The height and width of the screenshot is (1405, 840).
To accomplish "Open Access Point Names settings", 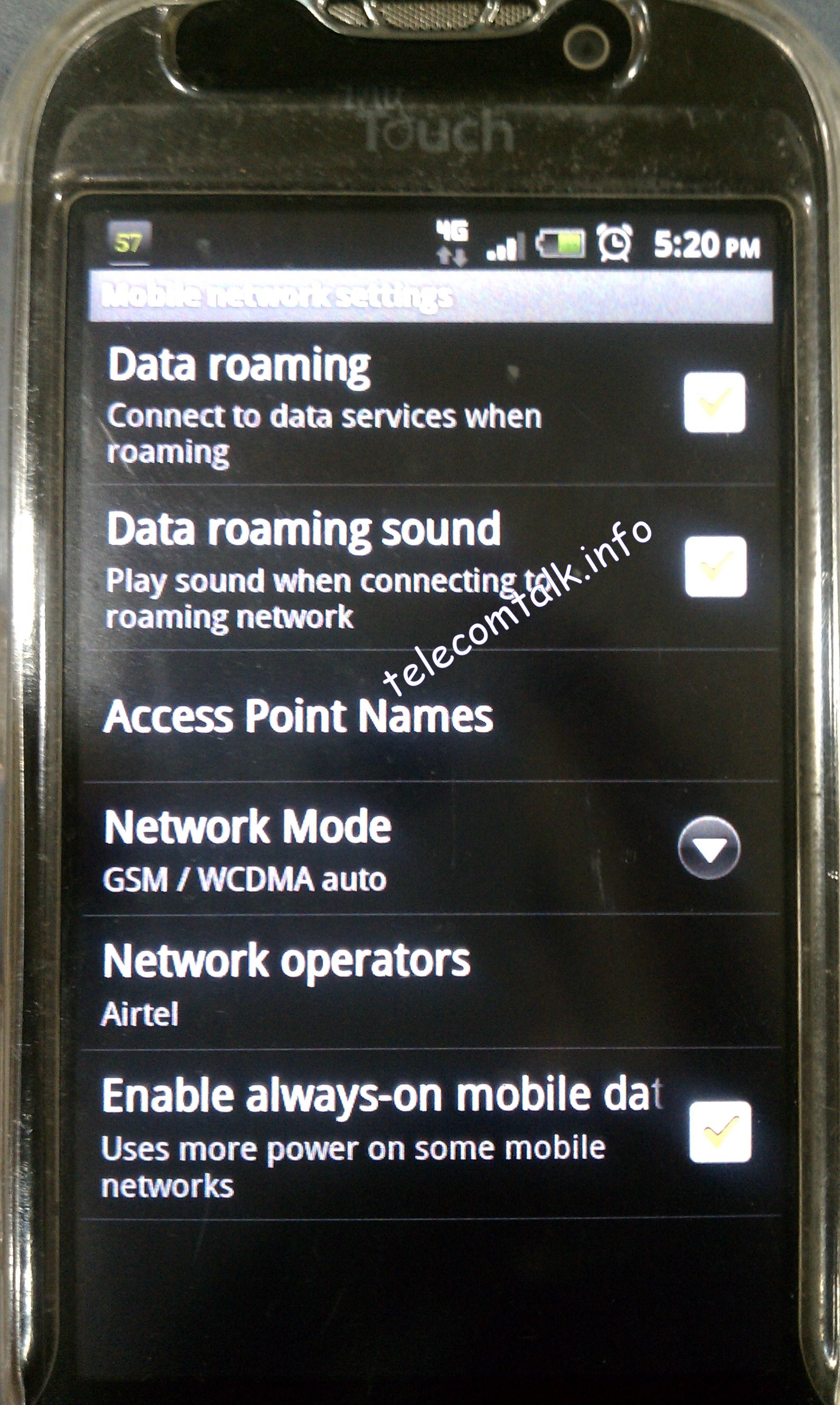I will [430, 716].
